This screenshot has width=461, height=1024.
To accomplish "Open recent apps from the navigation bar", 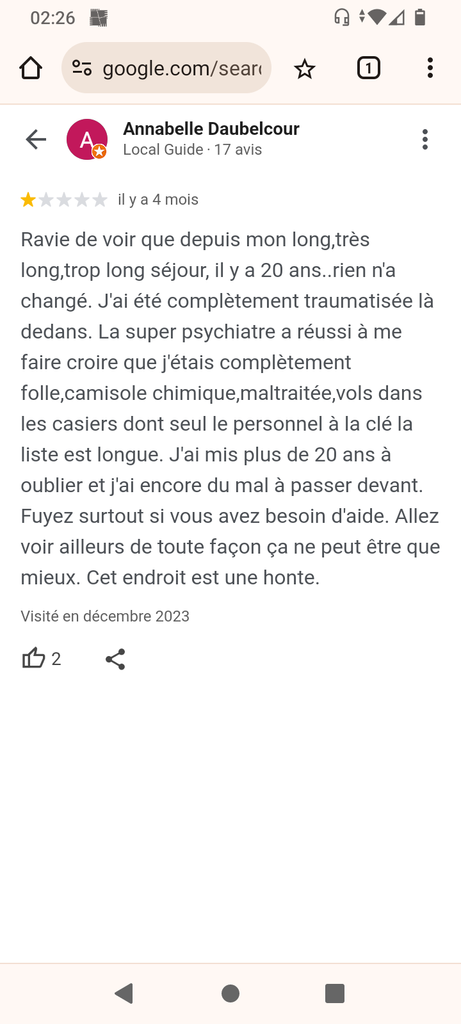I will pyautogui.click(x=335, y=993).
